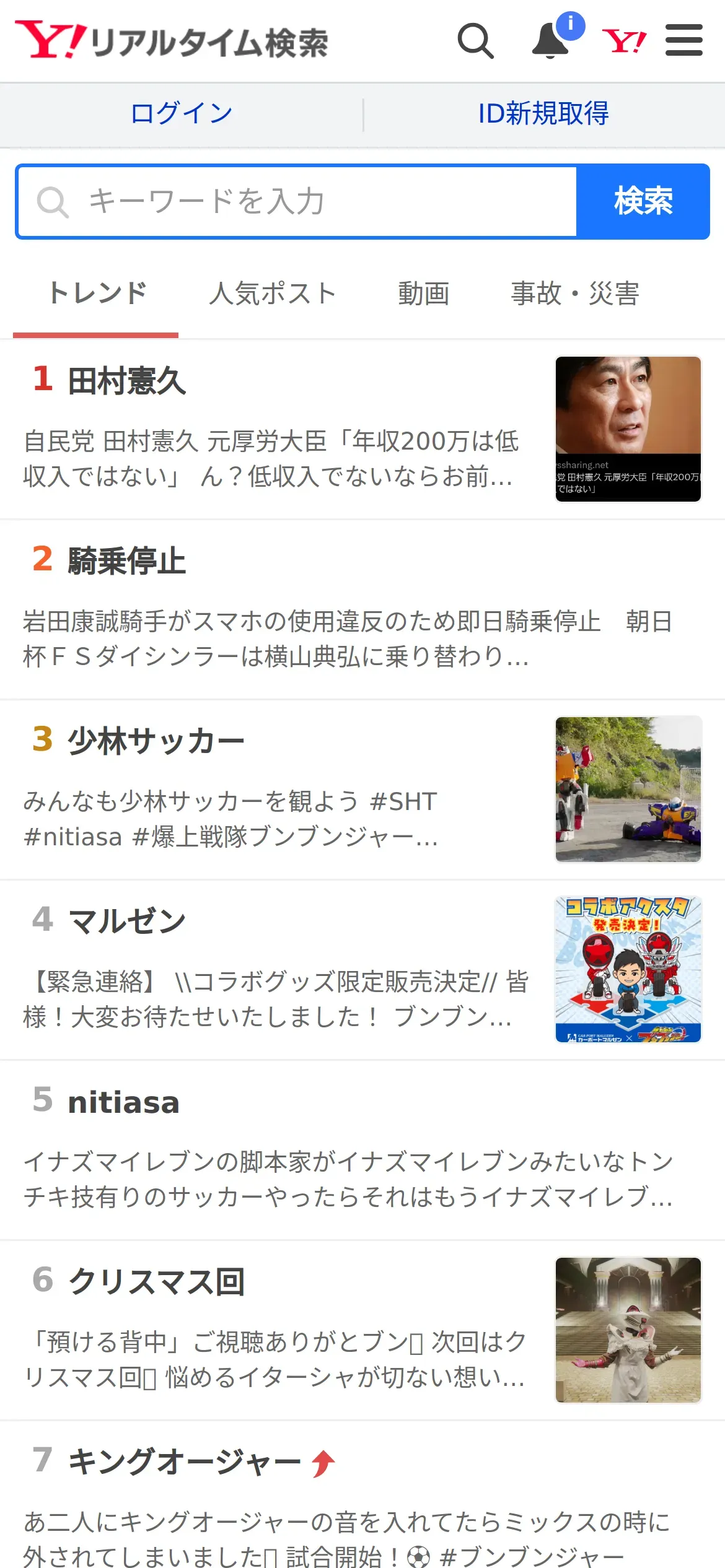Open the hamburger menu
Image resolution: width=725 pixels, height=1568 pixels.
684,41
